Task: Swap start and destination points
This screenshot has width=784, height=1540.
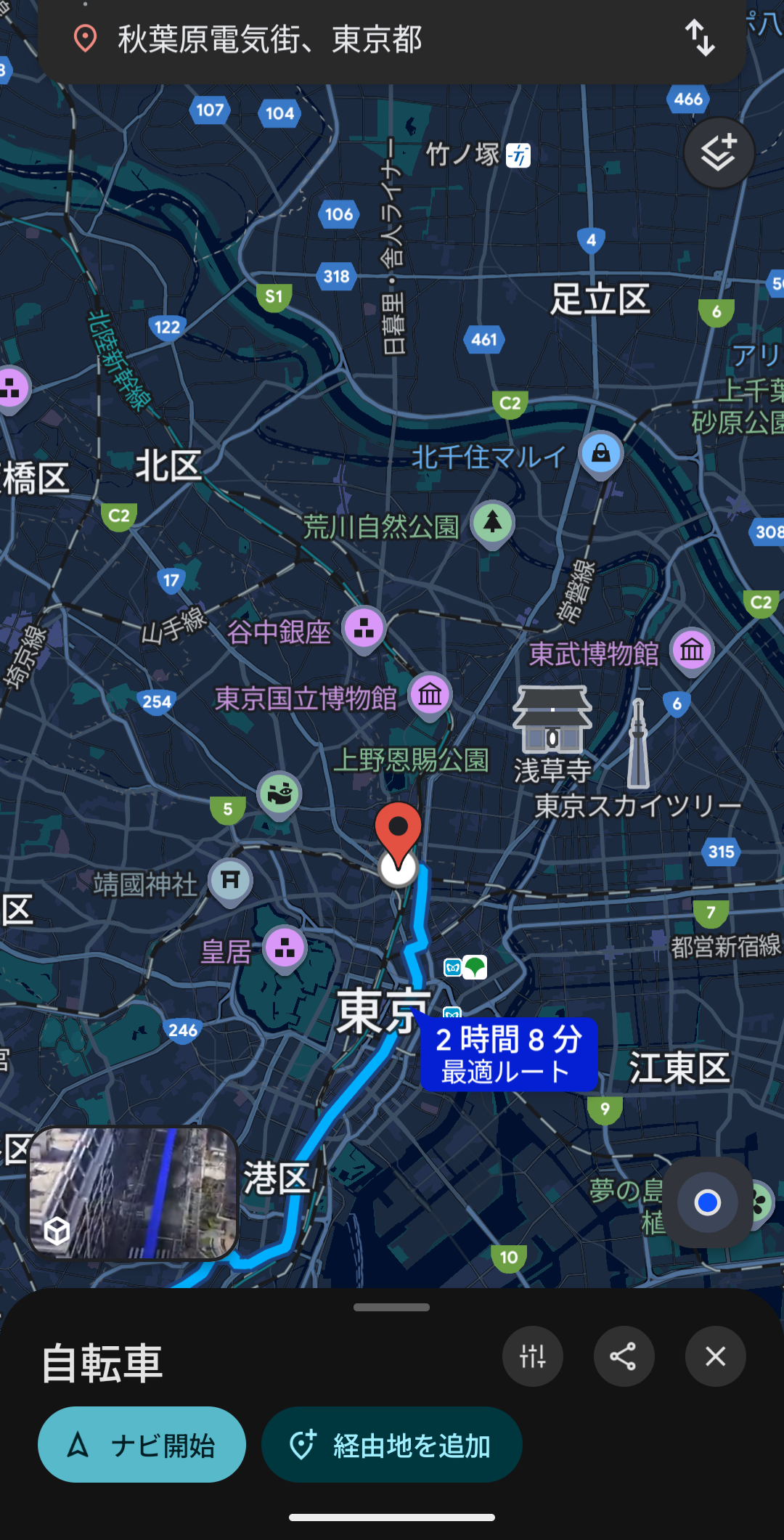Action: click(x=700, y=38)
